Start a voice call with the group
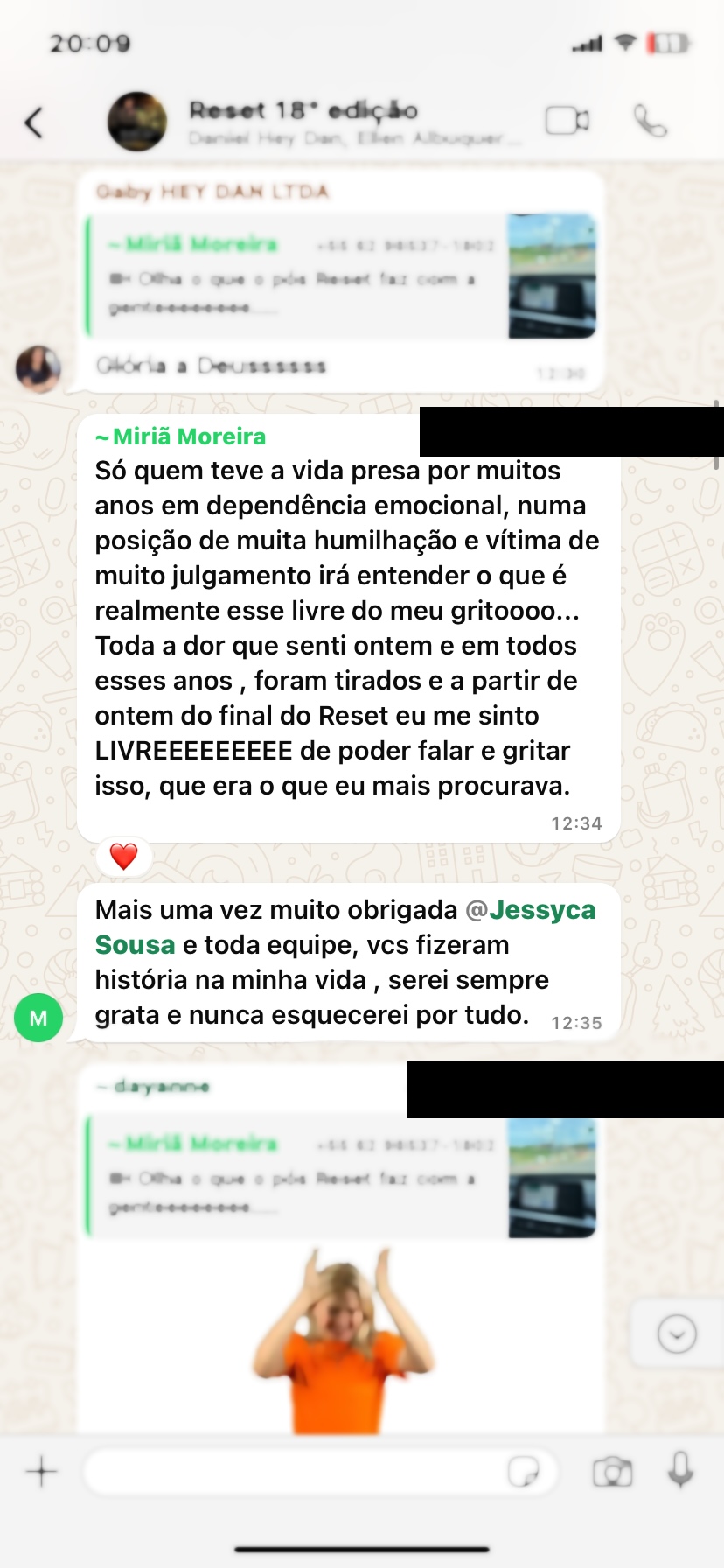The width and height of the screenshot is (724, 1568). 650,121
